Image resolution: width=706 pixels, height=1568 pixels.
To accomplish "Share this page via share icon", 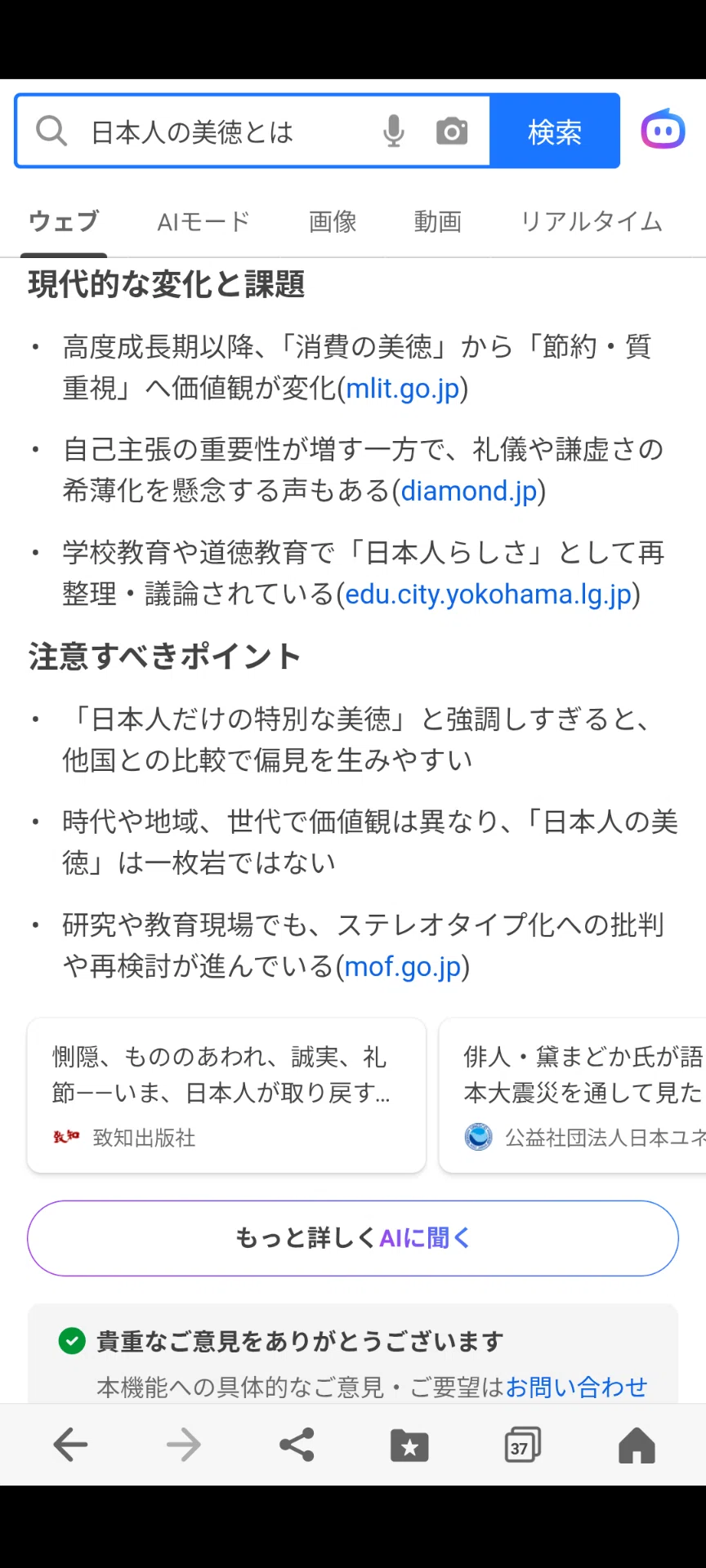I will tap(297, 1445).
